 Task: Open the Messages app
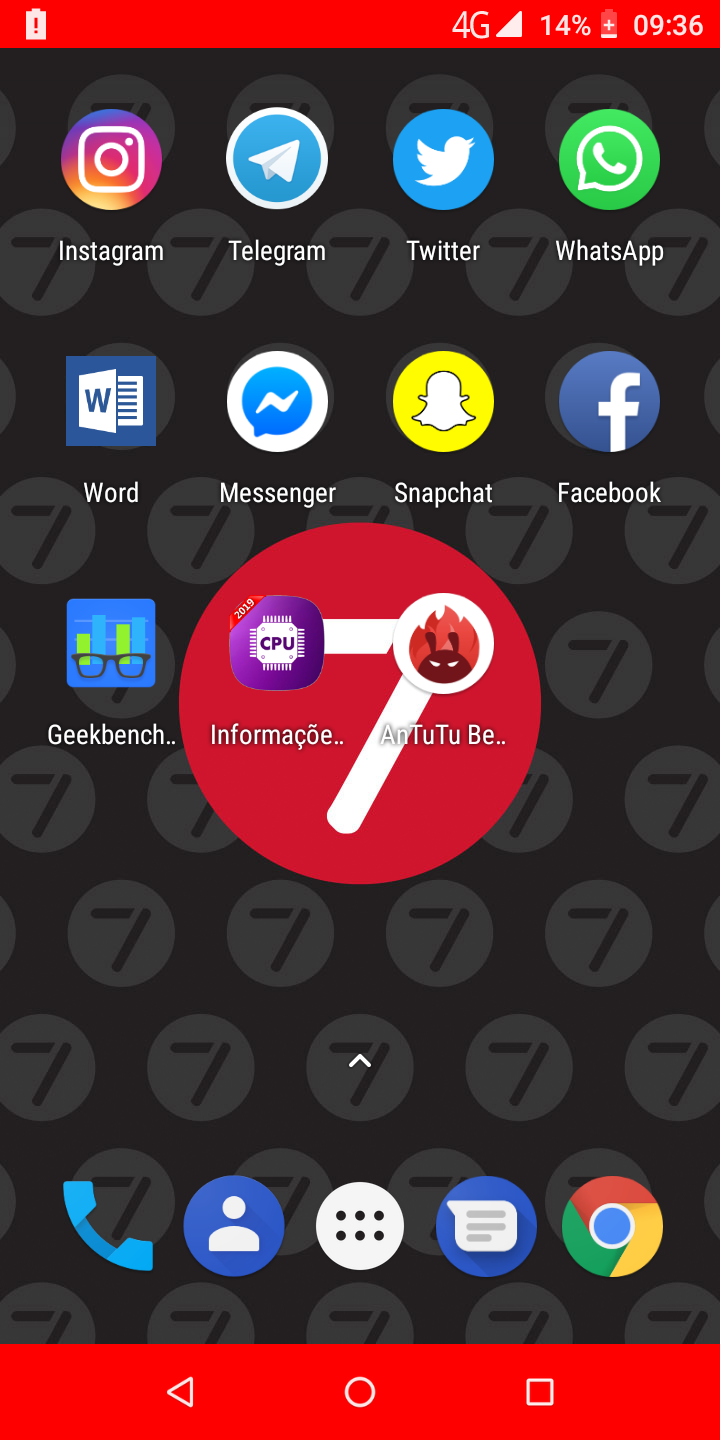486,1226
